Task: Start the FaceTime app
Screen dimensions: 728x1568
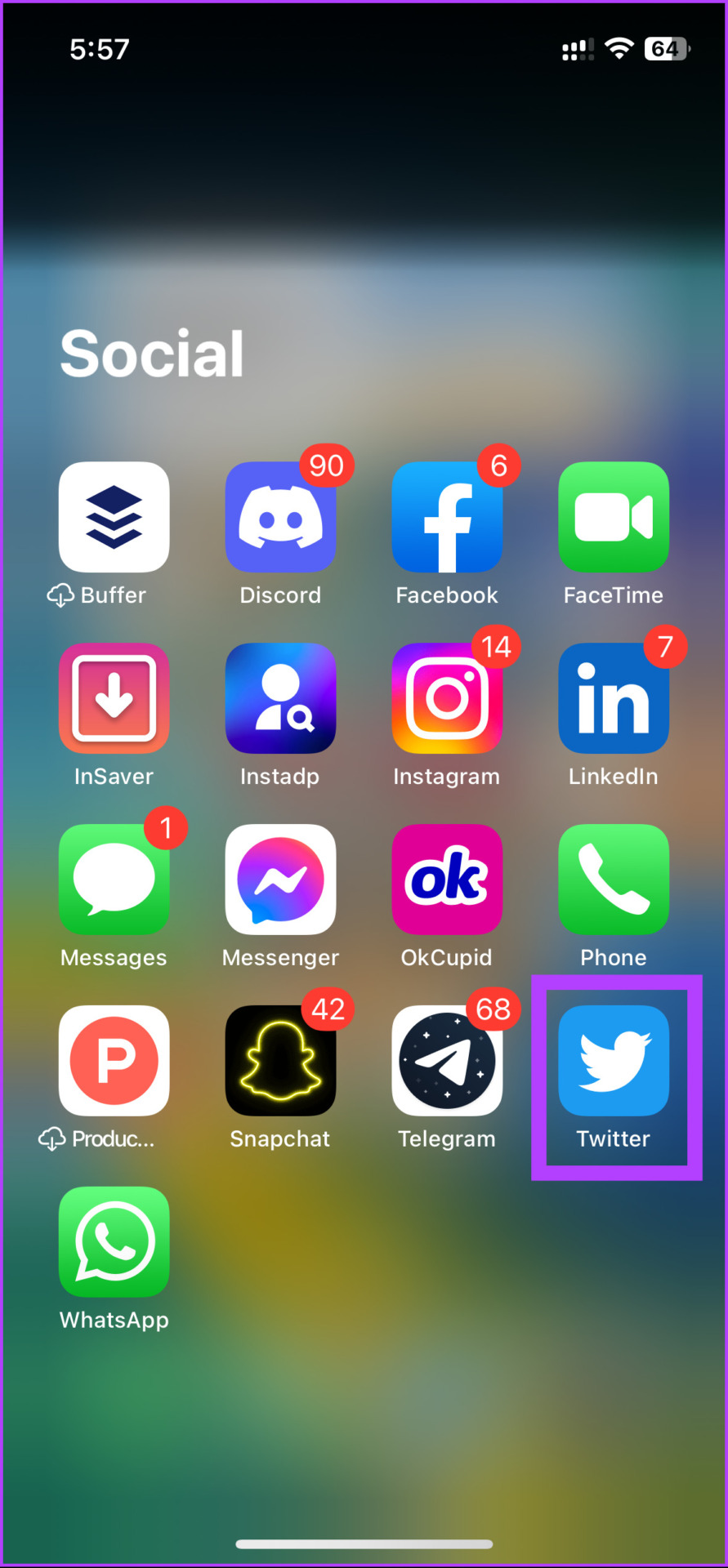Action: point(614,517)
